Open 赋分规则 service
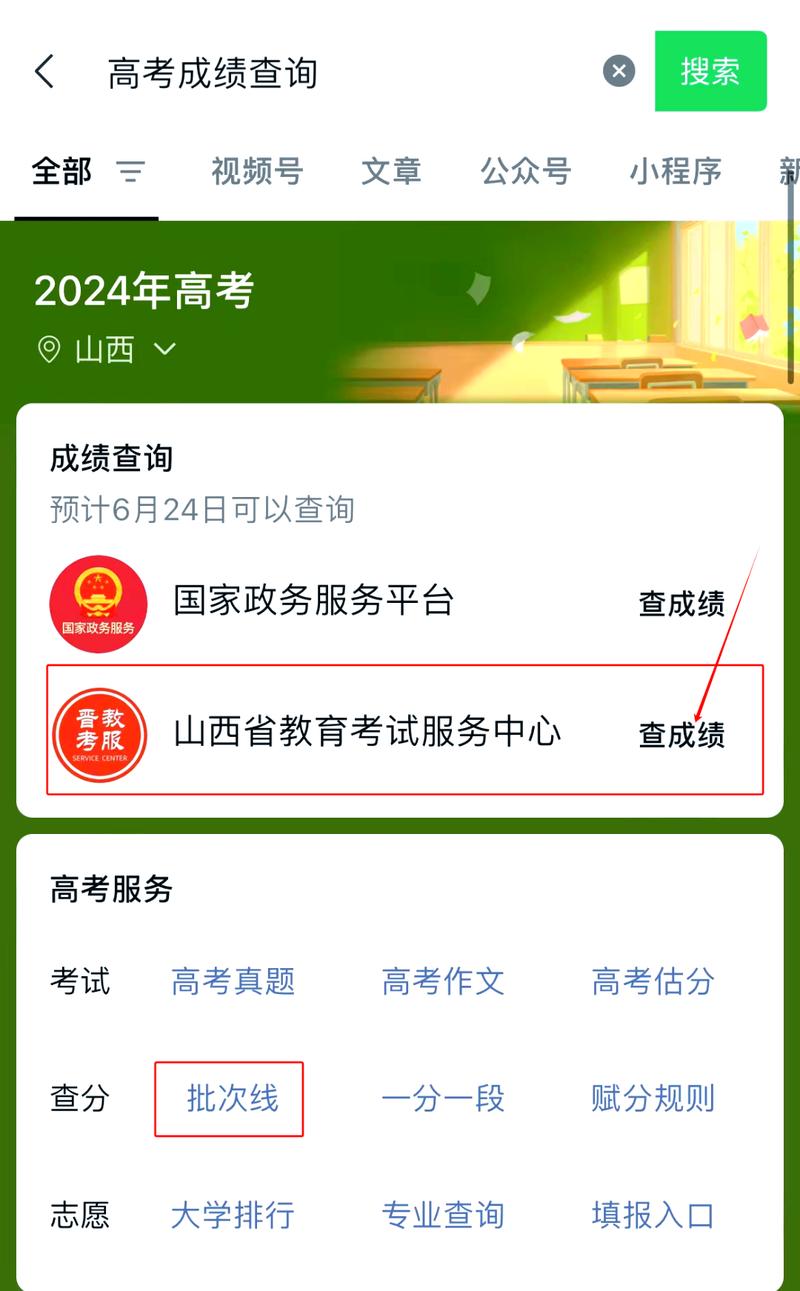The width and height of the screenshot is (800, 1291). click(651, 1099)
